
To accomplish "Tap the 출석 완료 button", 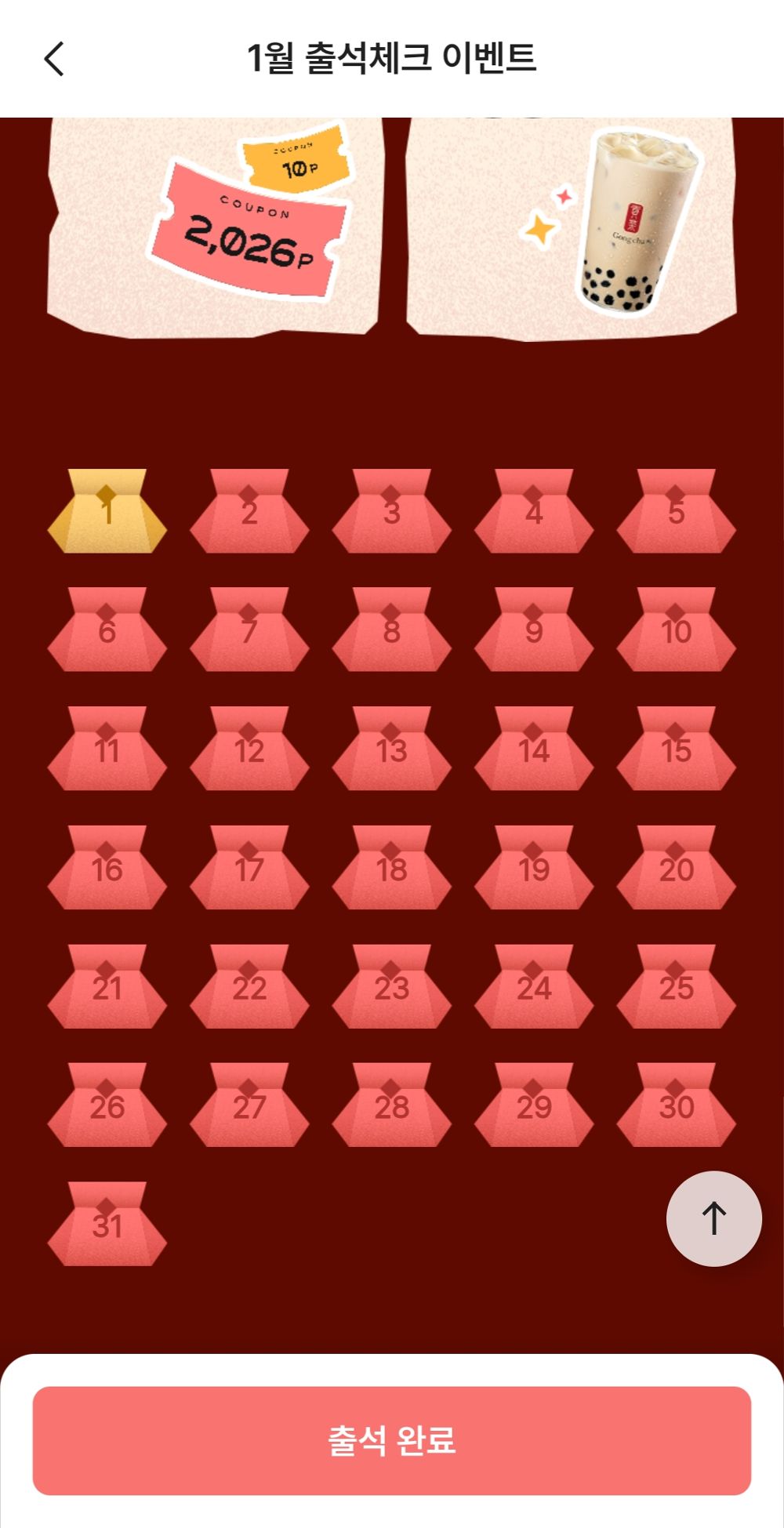I will (x=392, y=1440).
